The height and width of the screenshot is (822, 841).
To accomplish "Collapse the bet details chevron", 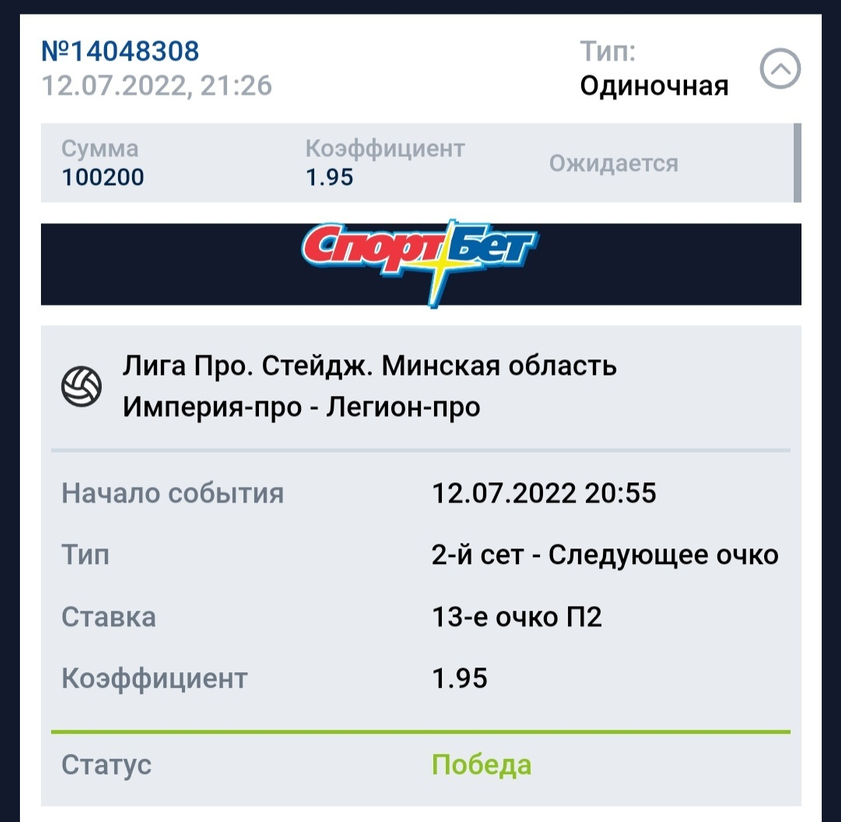I will tap(780, 70).
